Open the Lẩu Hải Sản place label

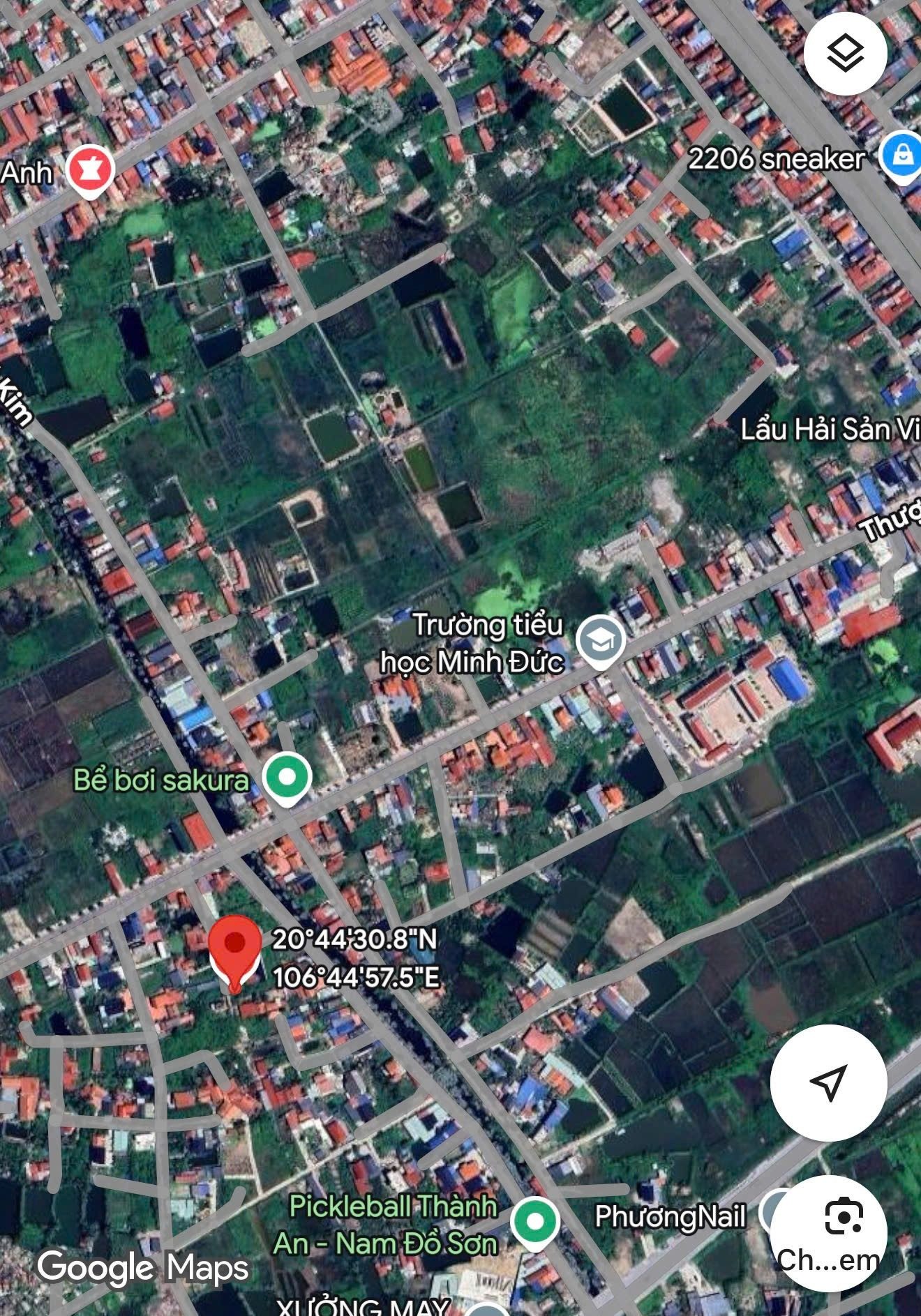point(830,430)
